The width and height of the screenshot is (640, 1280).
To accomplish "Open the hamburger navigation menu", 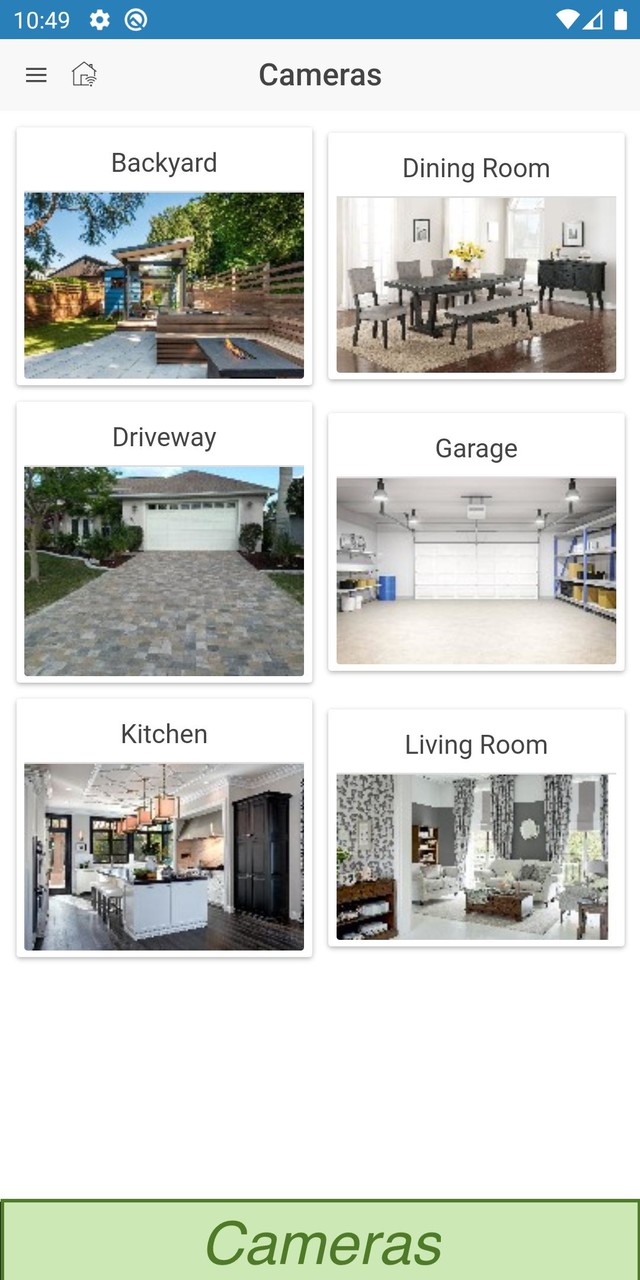I will (36, 75).
